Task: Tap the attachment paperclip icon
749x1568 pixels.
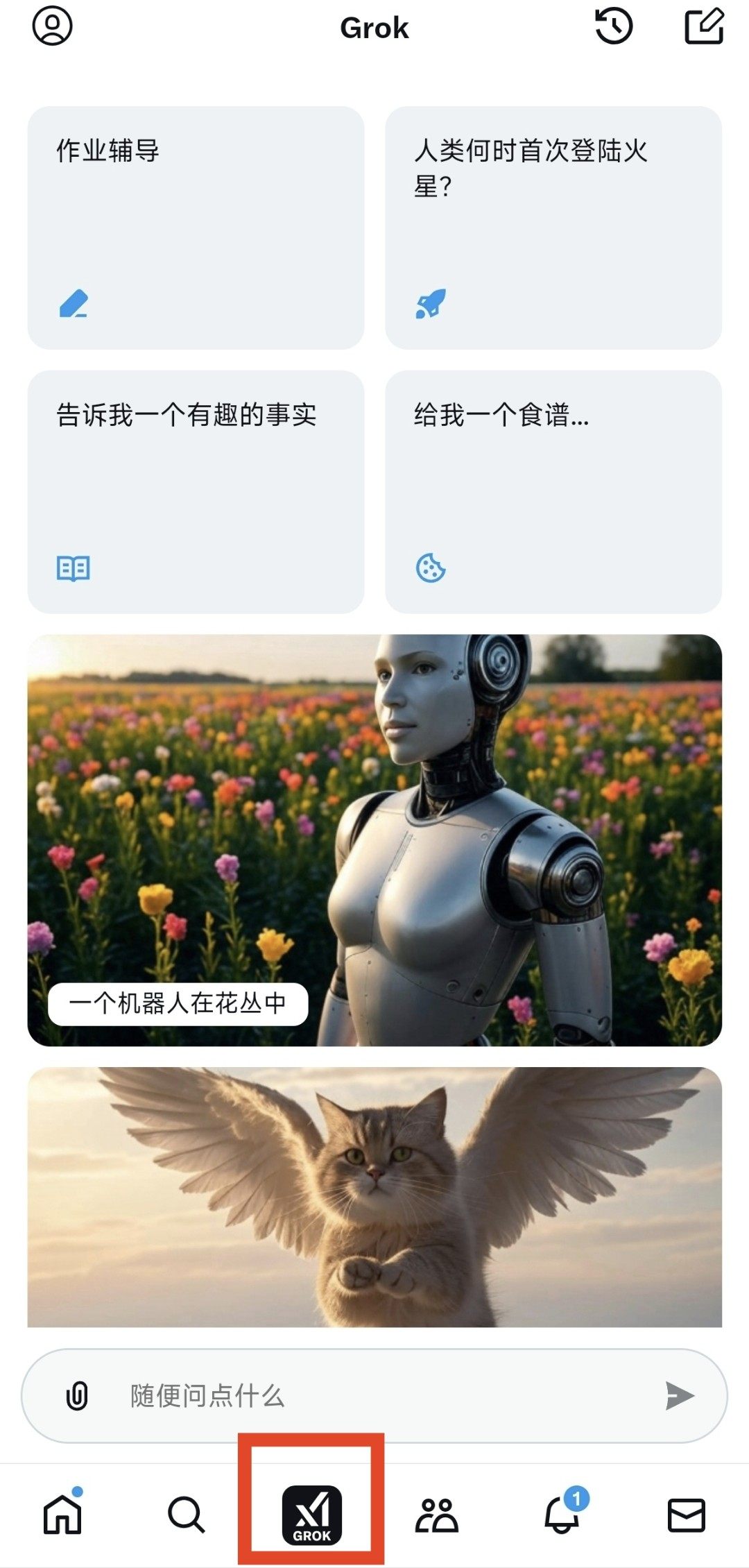Action: 77,1395
